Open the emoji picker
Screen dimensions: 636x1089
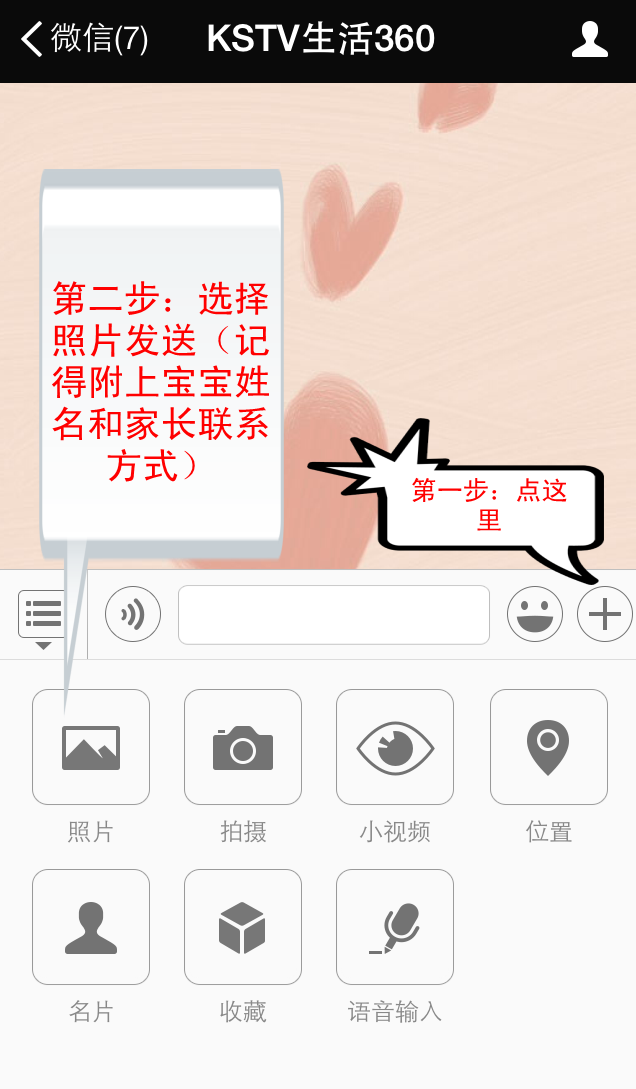coord(535,614)
